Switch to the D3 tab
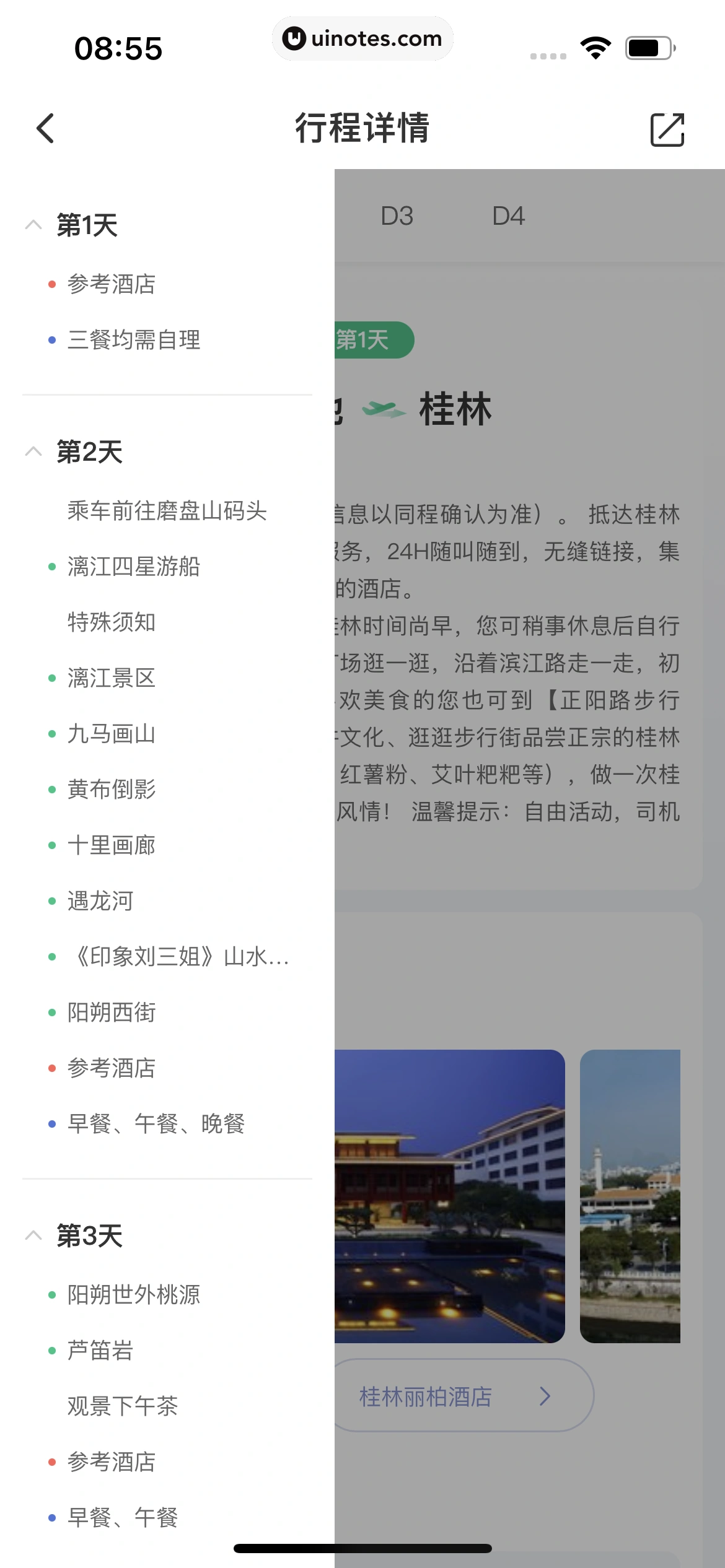 coord(398,216)
